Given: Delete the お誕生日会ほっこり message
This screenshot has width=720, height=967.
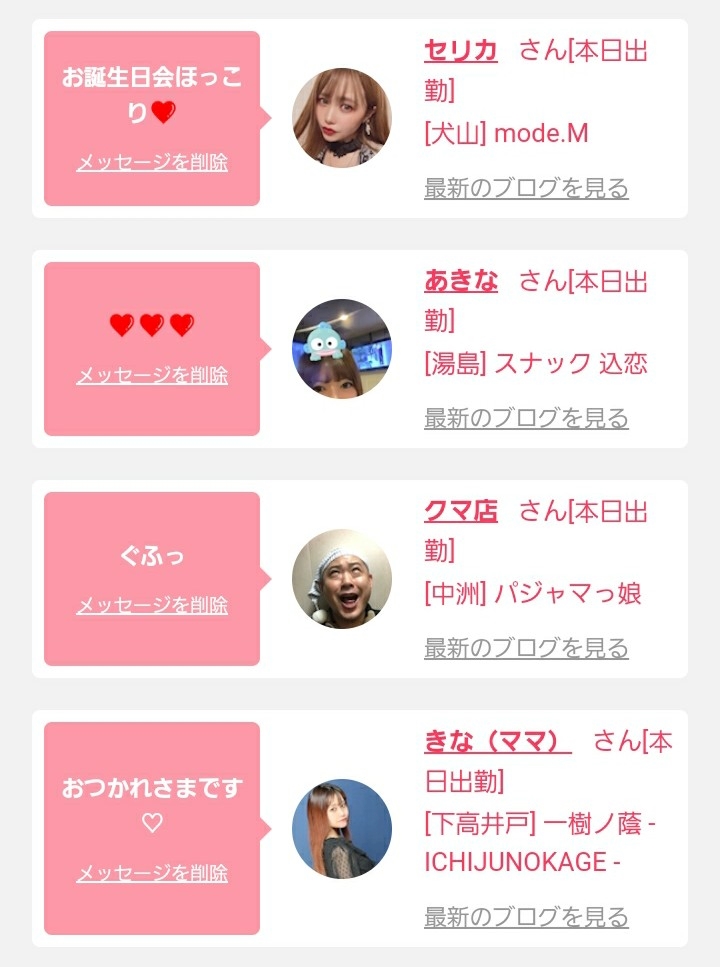Looking at the screenshot, I should [x=152, y=163].
